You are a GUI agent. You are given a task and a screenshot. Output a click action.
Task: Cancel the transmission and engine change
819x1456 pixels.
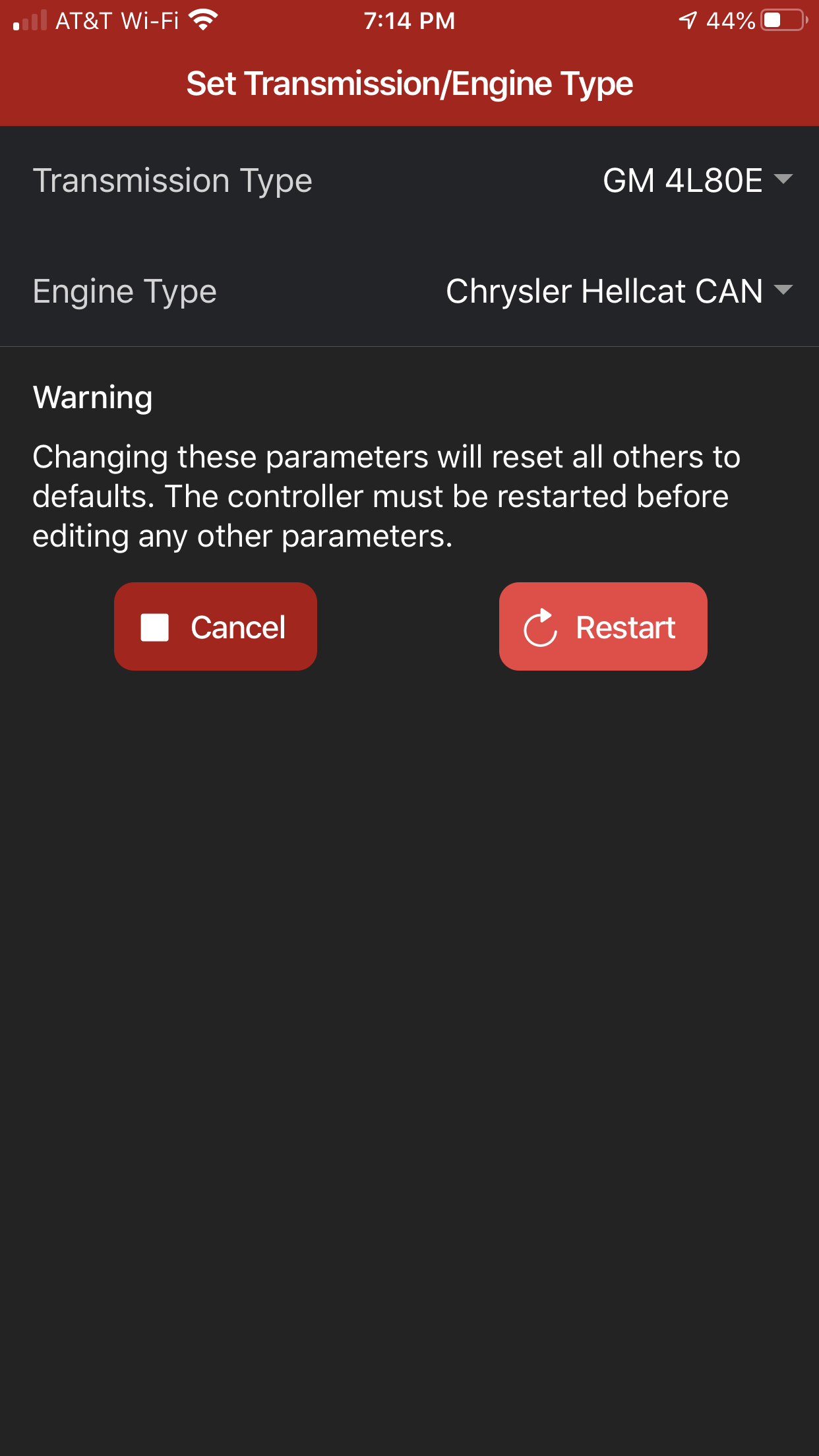click(x=216, y=626)
